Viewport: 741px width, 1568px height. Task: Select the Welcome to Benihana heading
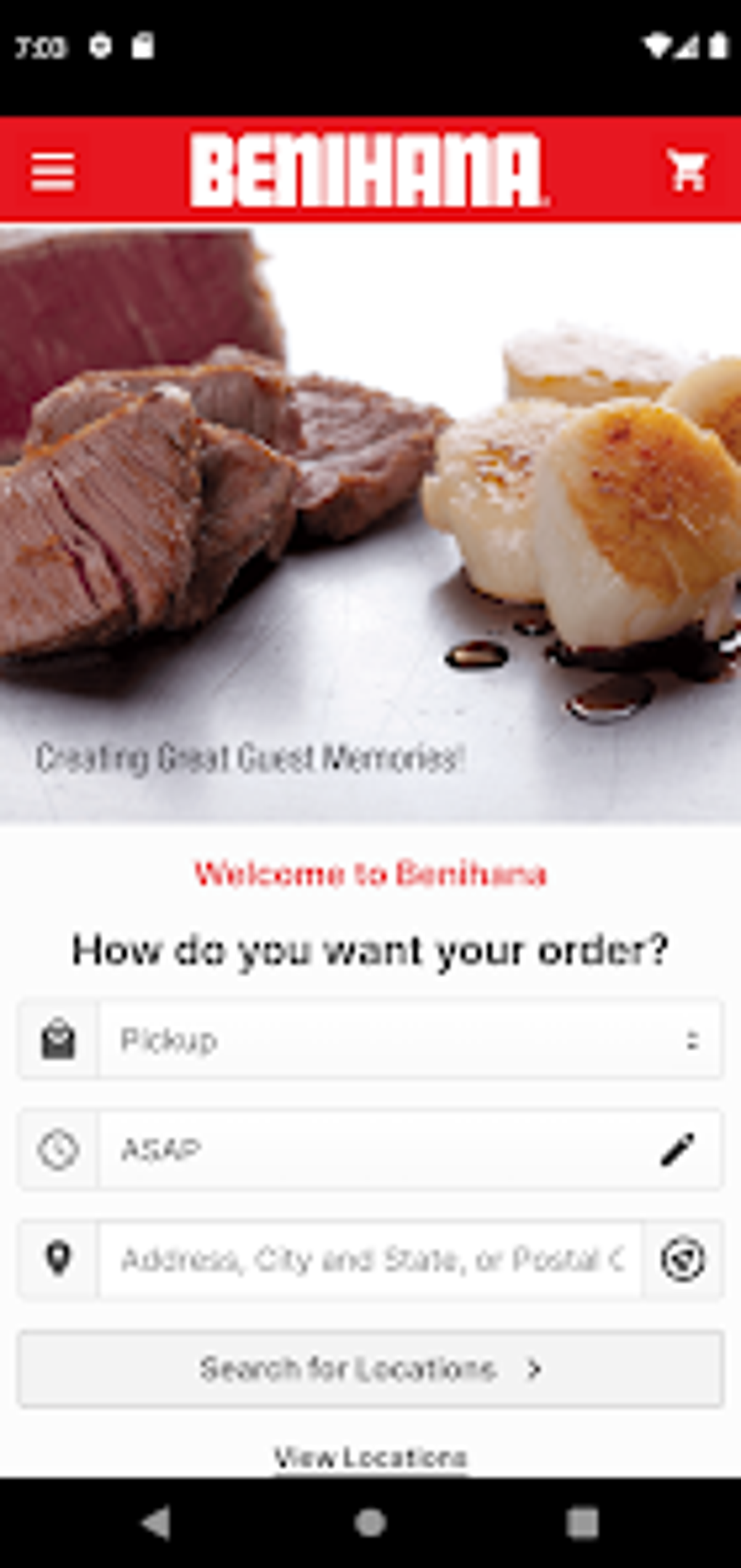tap(370, 876)
